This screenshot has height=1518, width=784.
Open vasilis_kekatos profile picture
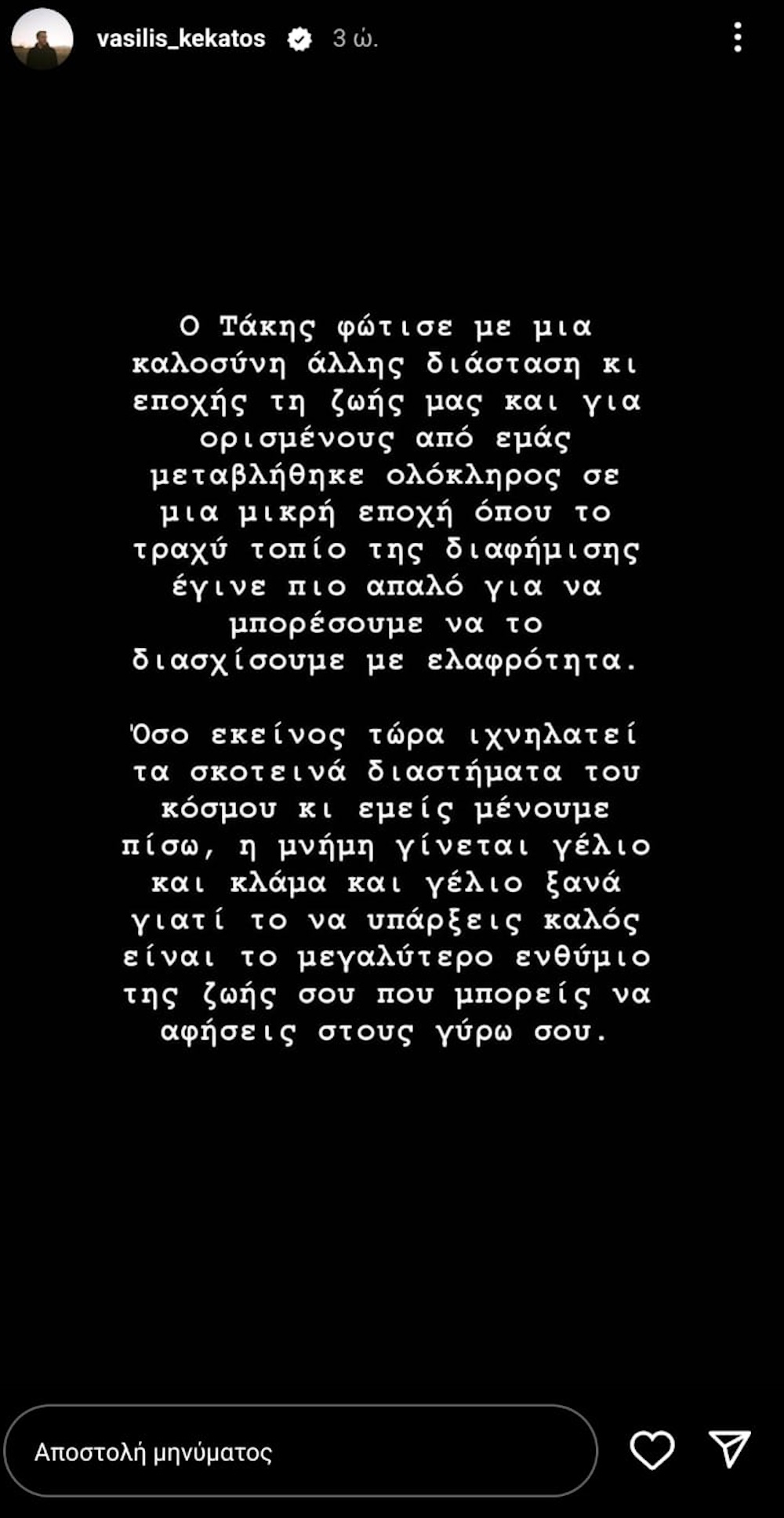click(x=42, y=38)
